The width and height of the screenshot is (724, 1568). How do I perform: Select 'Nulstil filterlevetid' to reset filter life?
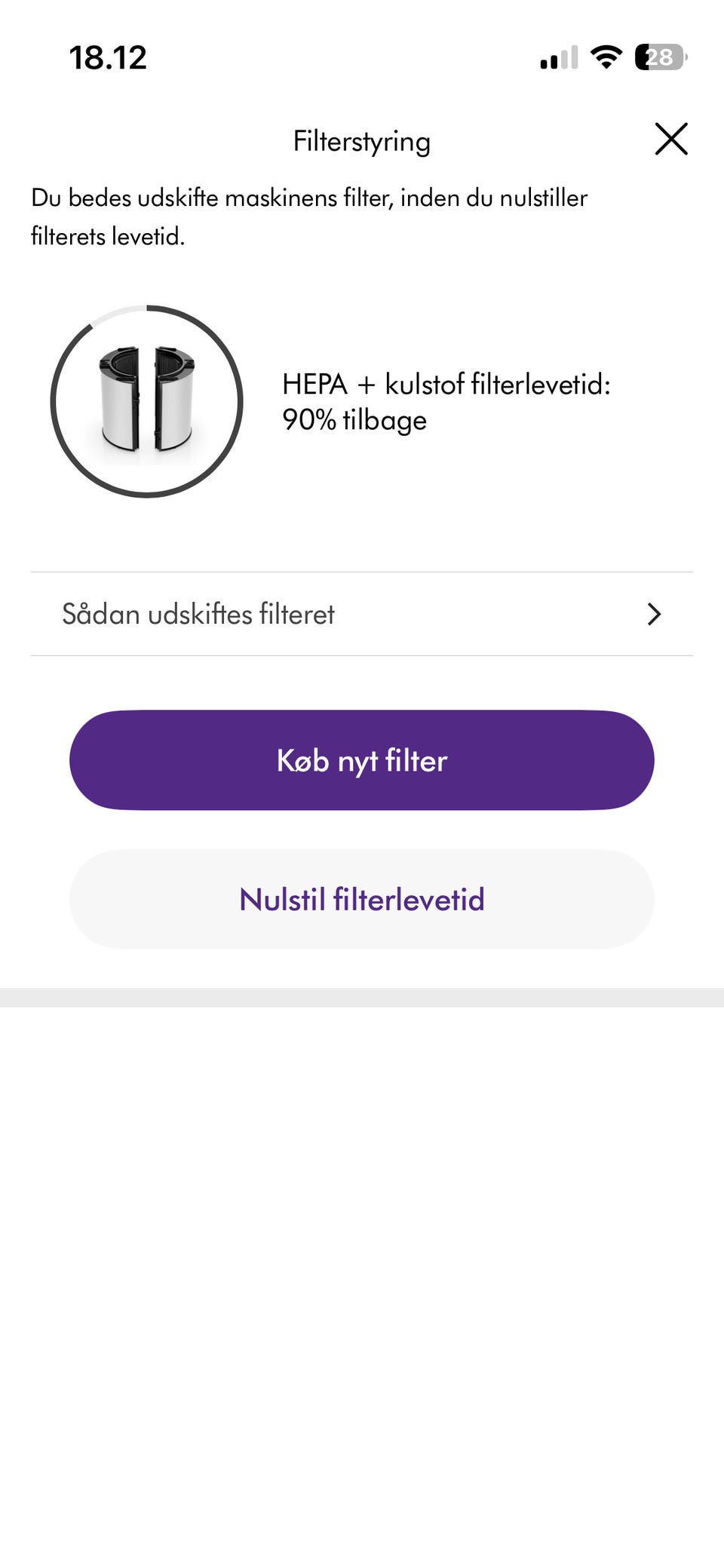coord(361,899)
